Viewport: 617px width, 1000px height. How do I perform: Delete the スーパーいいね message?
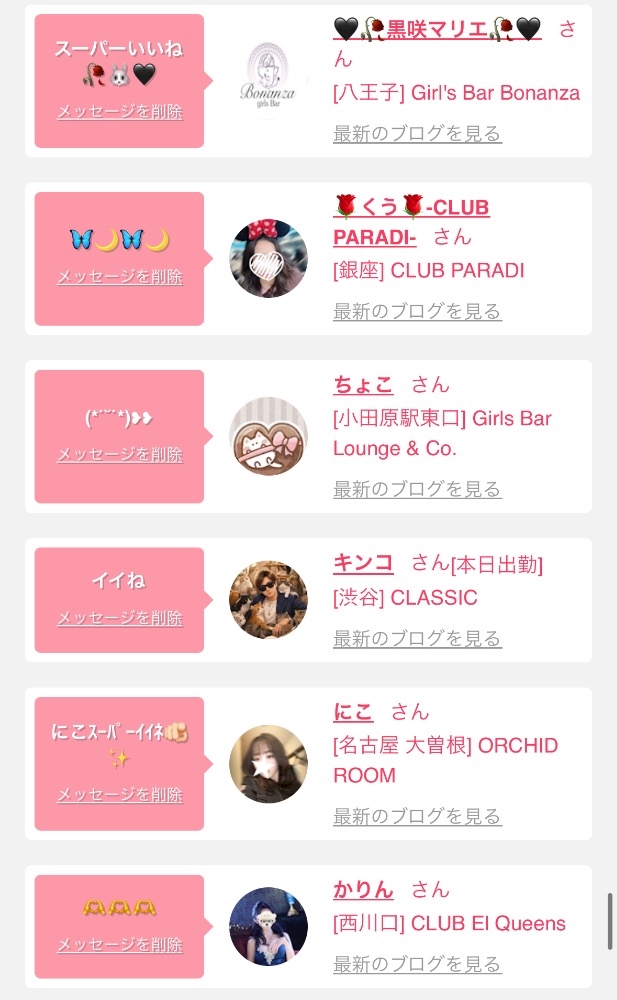pyautogui.click(x=120, y=112)
